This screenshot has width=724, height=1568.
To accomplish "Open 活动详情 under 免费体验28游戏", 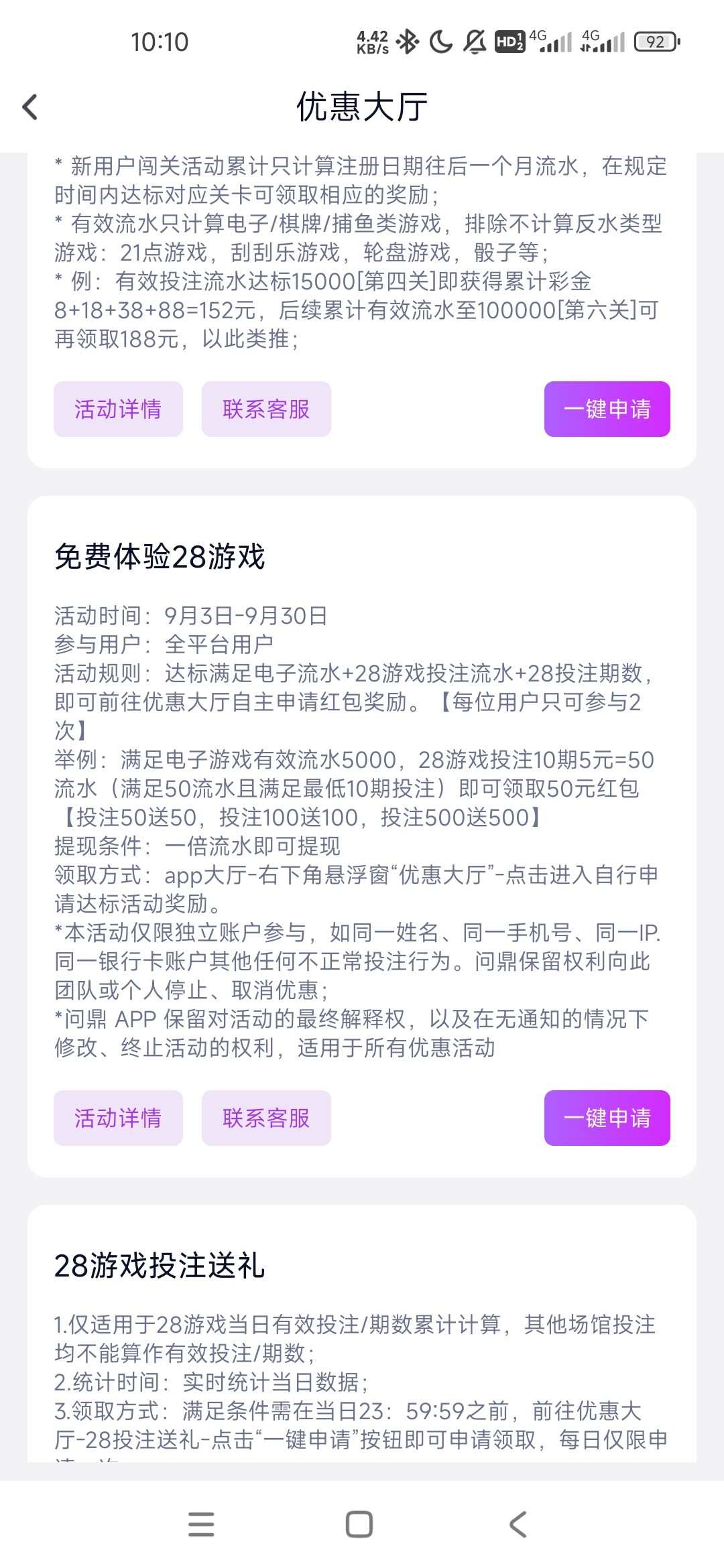I will pyautogui.click(x=118, y=1118).
